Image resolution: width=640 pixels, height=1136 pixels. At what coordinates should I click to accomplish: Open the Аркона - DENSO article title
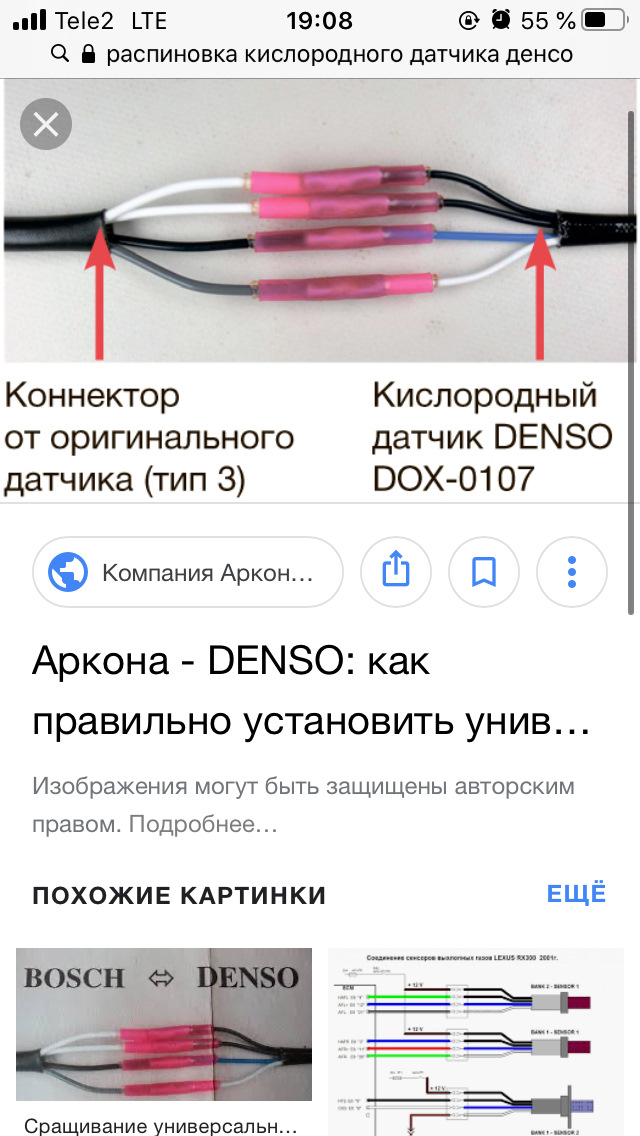pos(310,692)
